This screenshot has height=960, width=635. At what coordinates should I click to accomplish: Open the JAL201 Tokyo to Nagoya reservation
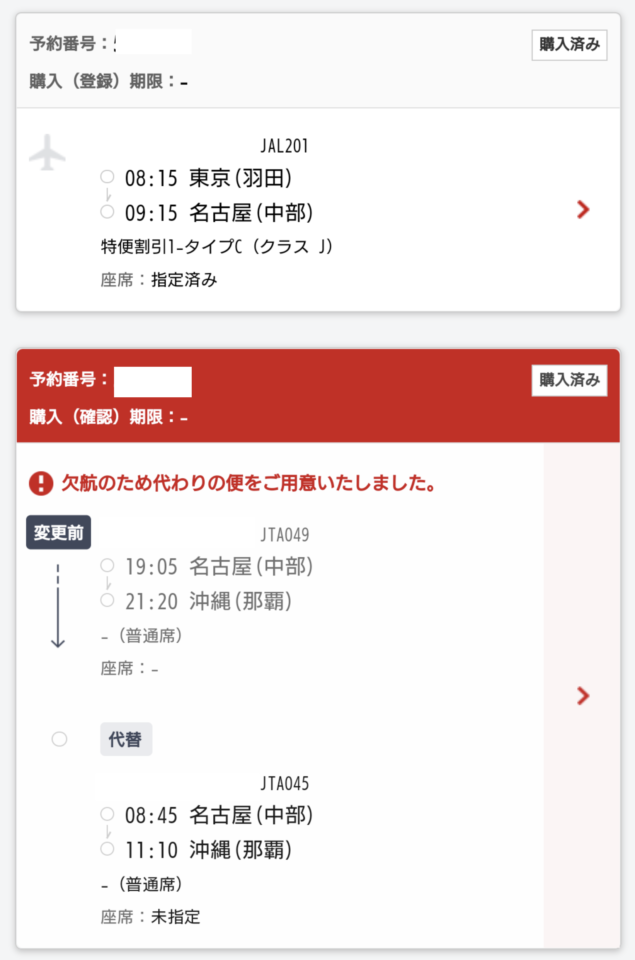583,209
